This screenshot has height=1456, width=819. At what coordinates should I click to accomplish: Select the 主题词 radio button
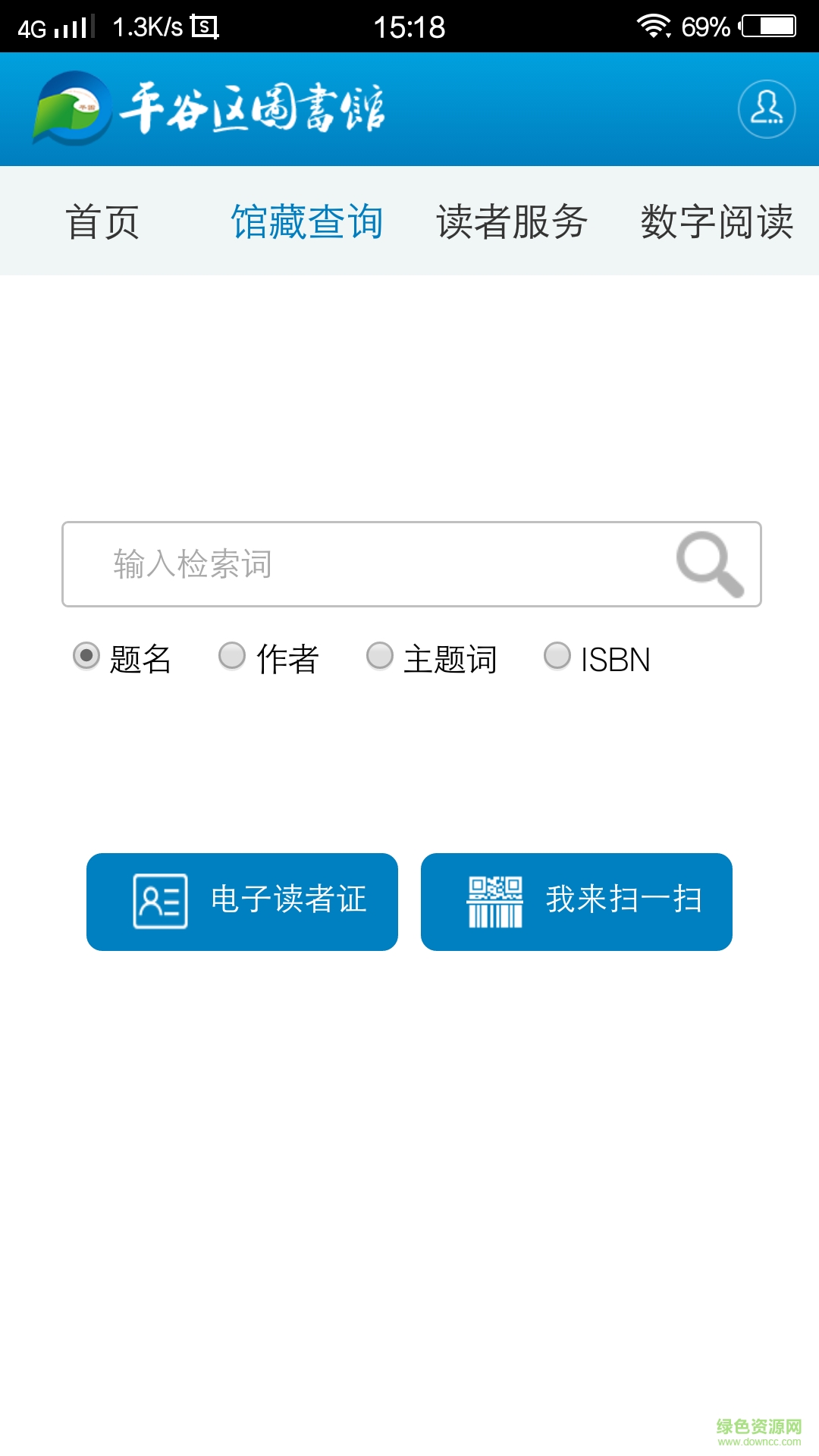(x=380, y=657)
